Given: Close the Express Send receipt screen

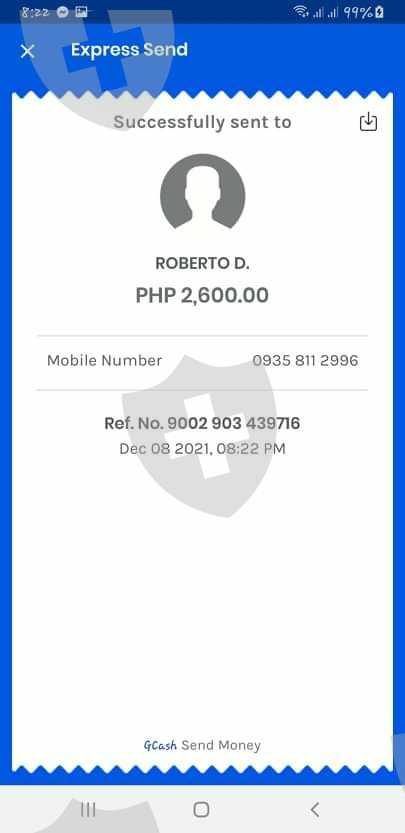Looking at the screenshot, I should 27,51.
